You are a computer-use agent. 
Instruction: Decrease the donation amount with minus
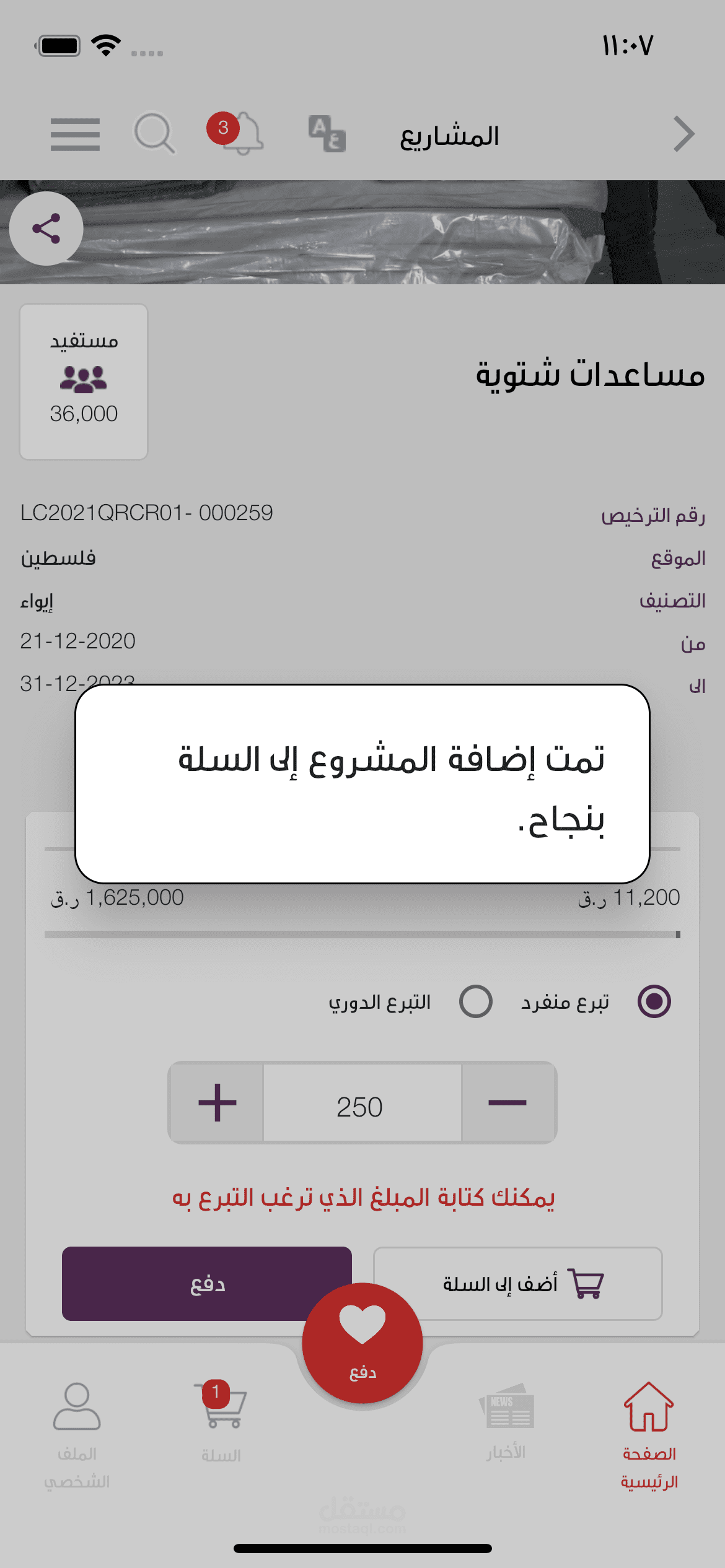[x=508, y=1102]
